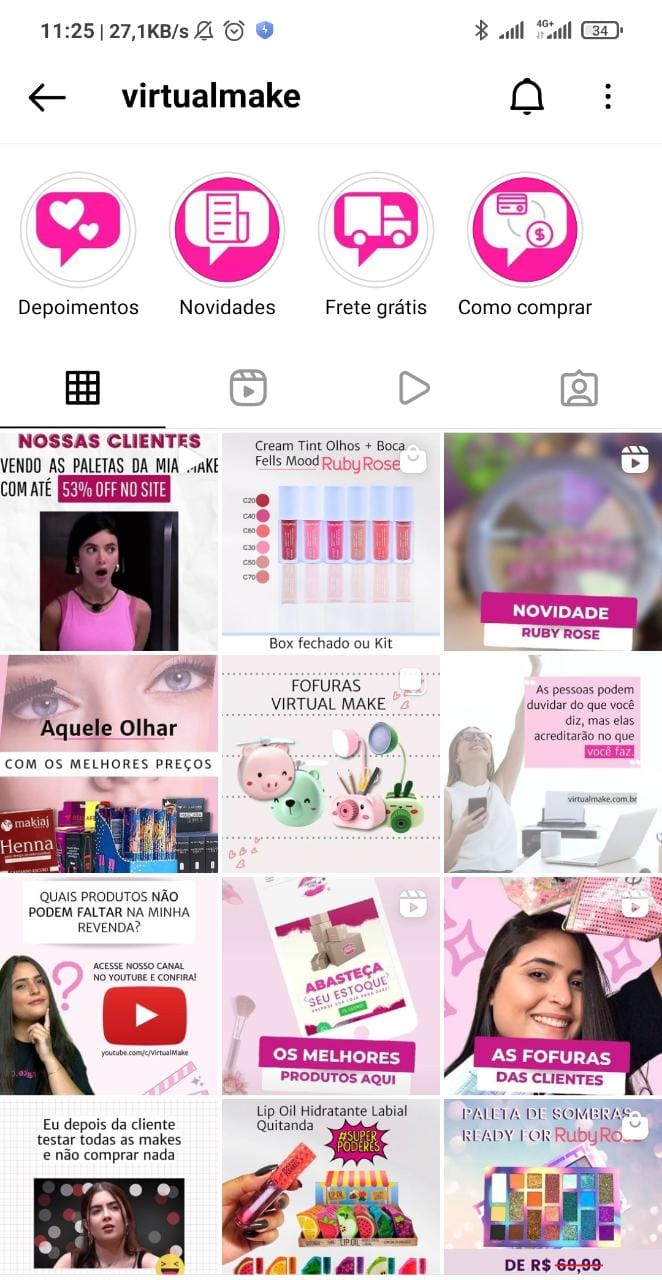This screenshot has width=662, height=1280.
Task: Switch to the videos play tab
Action: pyautogui.click(x=413, y=388)
